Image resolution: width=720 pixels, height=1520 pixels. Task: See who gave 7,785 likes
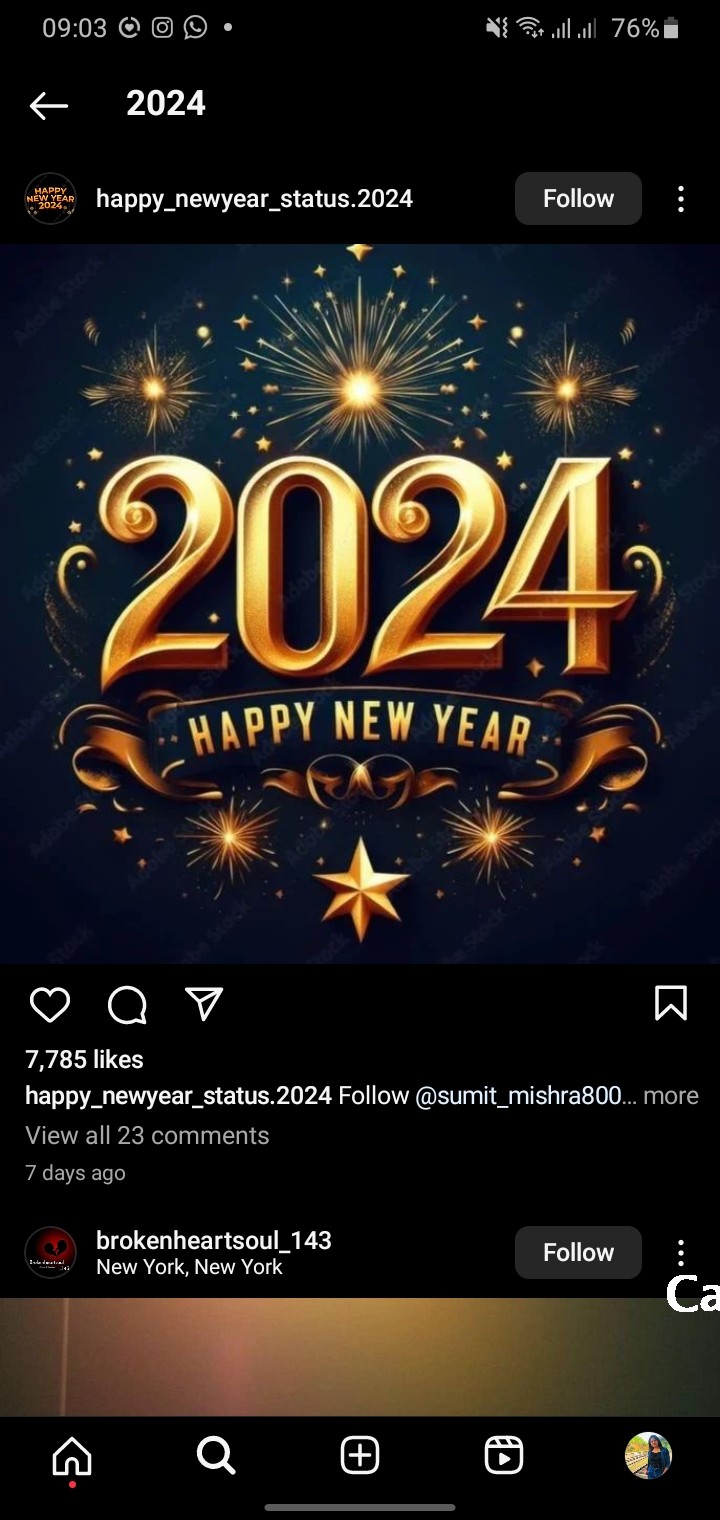pyautogui.click(x=84, y=1059)
